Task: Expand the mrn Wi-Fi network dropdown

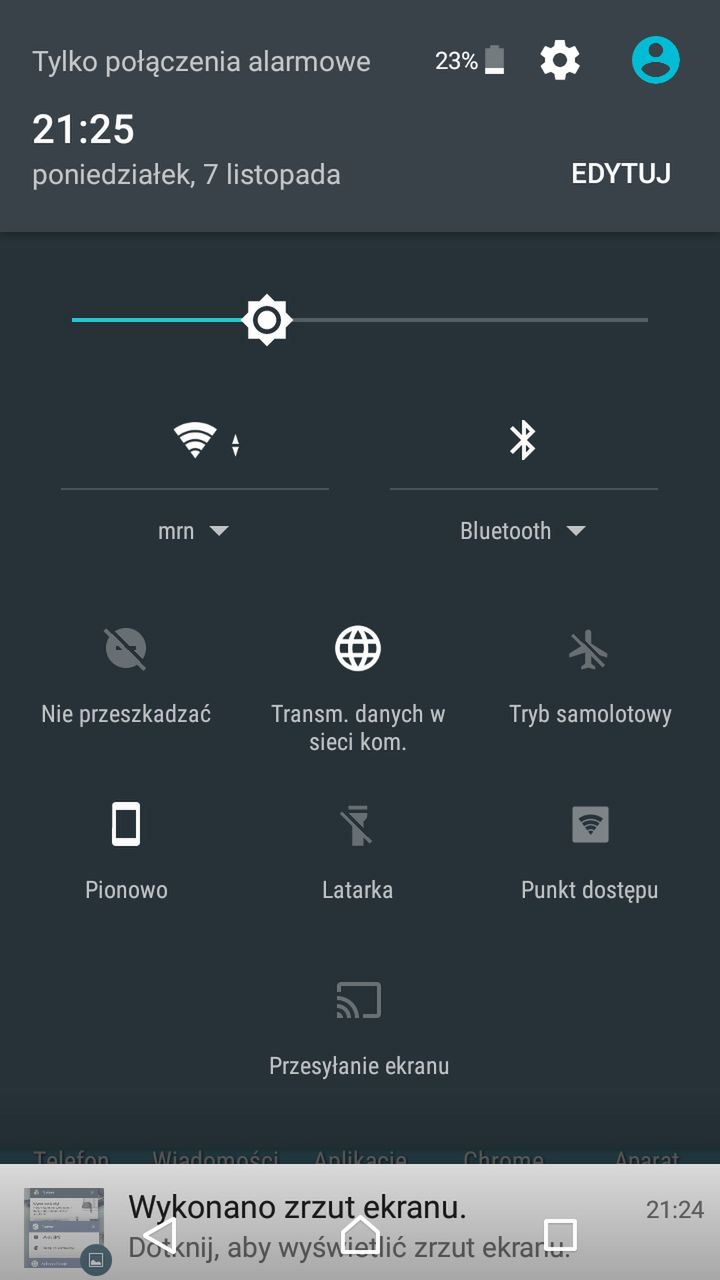Action: point(194,531)
